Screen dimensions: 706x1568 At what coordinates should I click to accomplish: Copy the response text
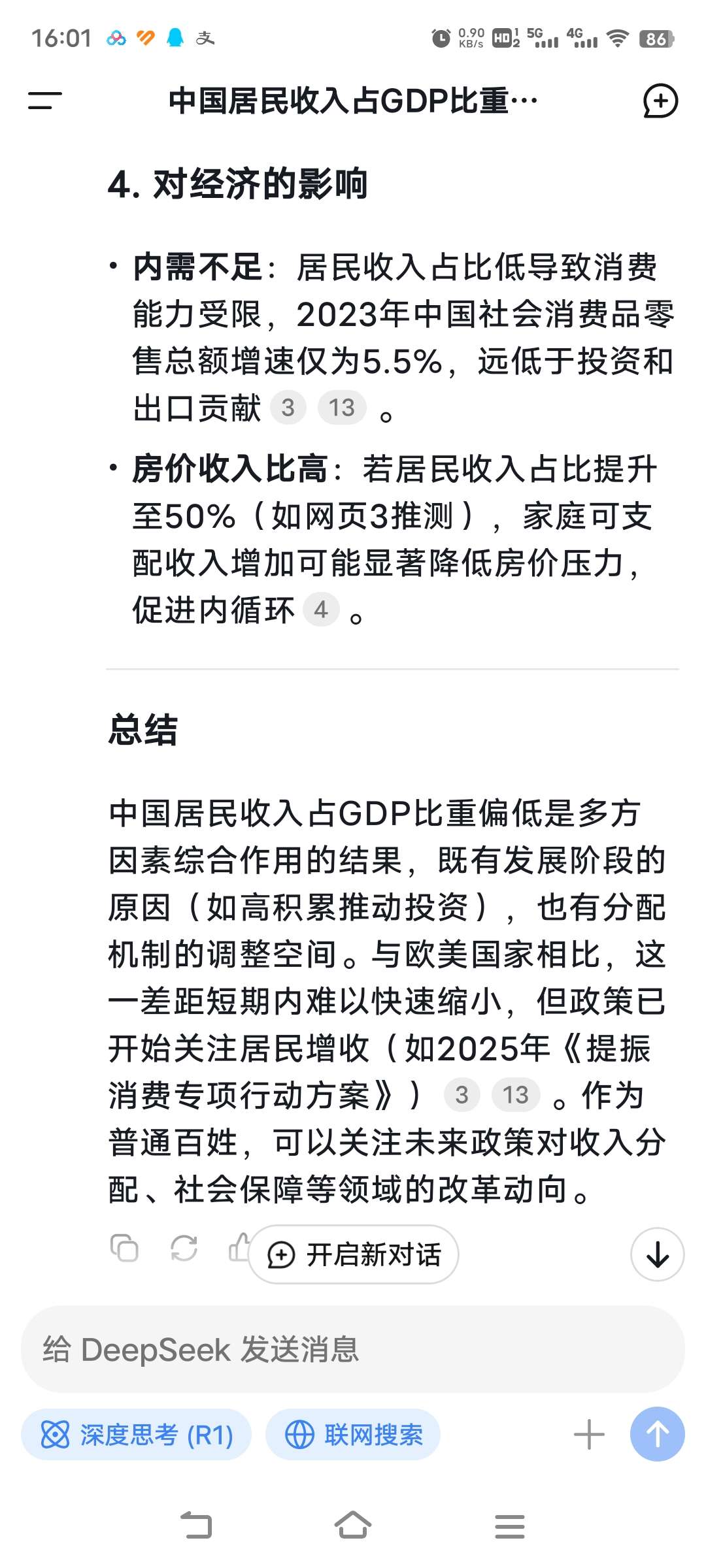pyautogui.click(x=124, y=1248)
